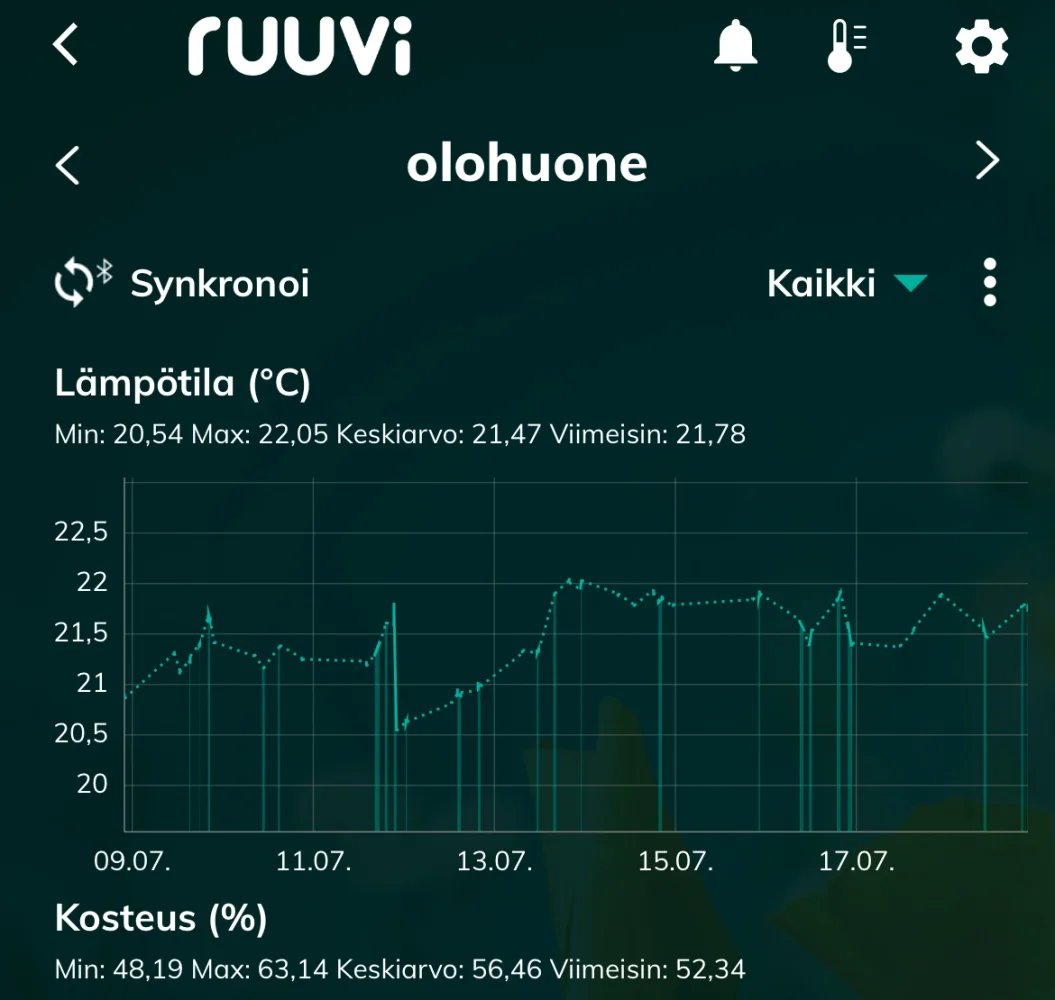Image resolution: width=1055 pixels, height=1000 pixels.
Task: Open the Kaikki time range dropdown
Action: [x=846, y=284]
